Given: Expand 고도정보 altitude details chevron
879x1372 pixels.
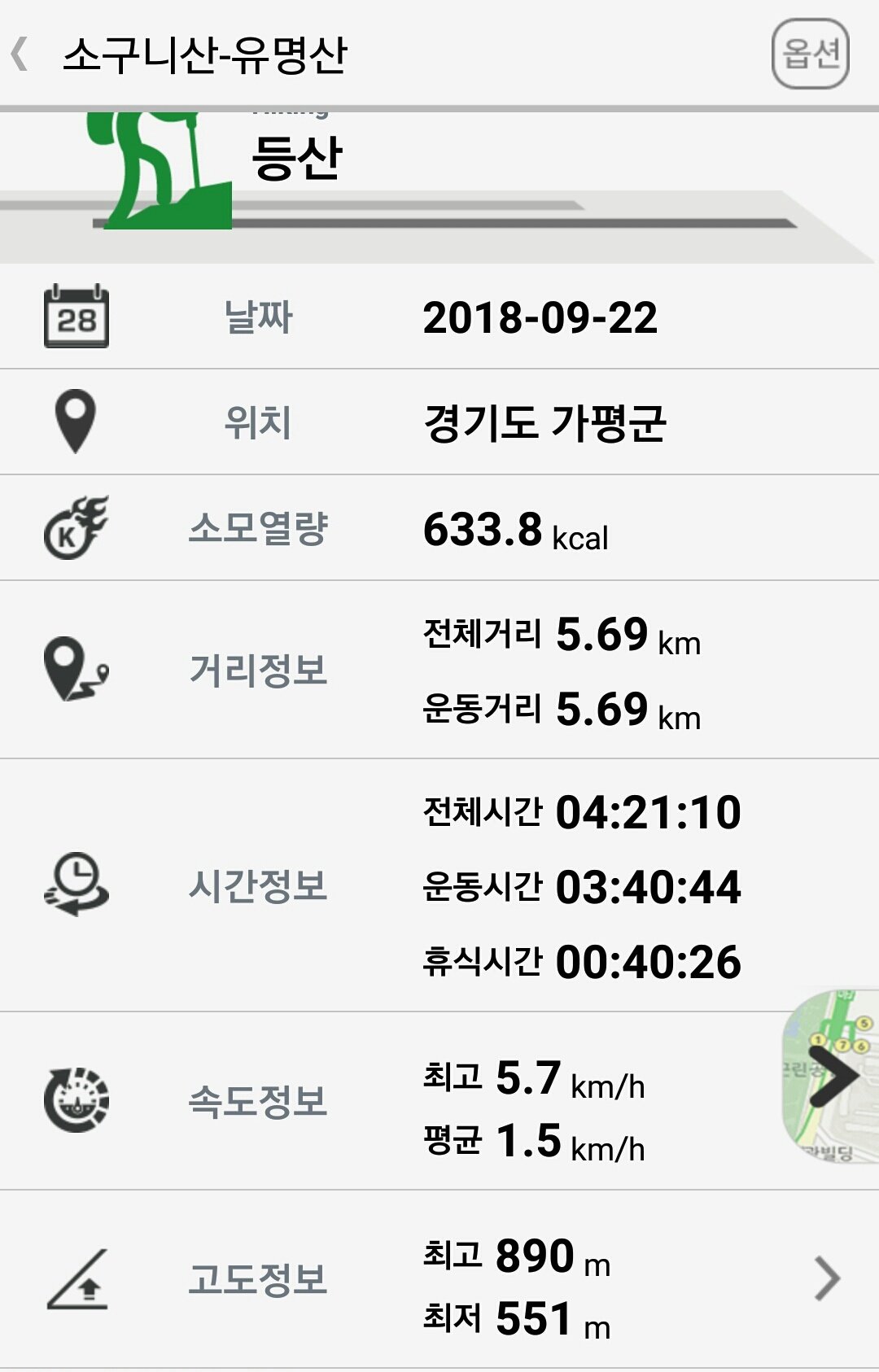Looking at the screenshot, I should point(826,1278).
